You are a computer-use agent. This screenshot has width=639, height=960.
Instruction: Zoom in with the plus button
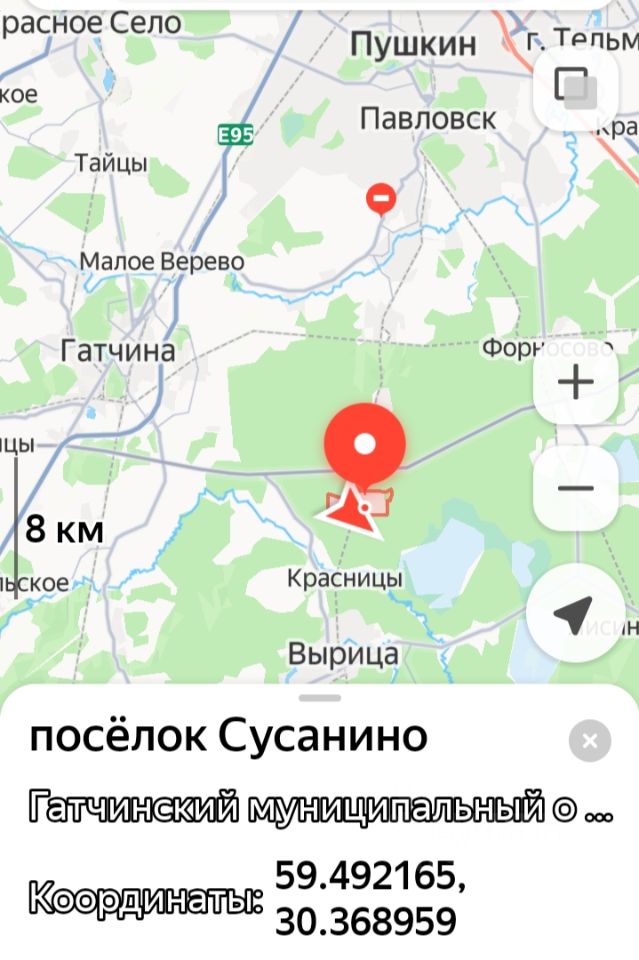coord(575,382)
